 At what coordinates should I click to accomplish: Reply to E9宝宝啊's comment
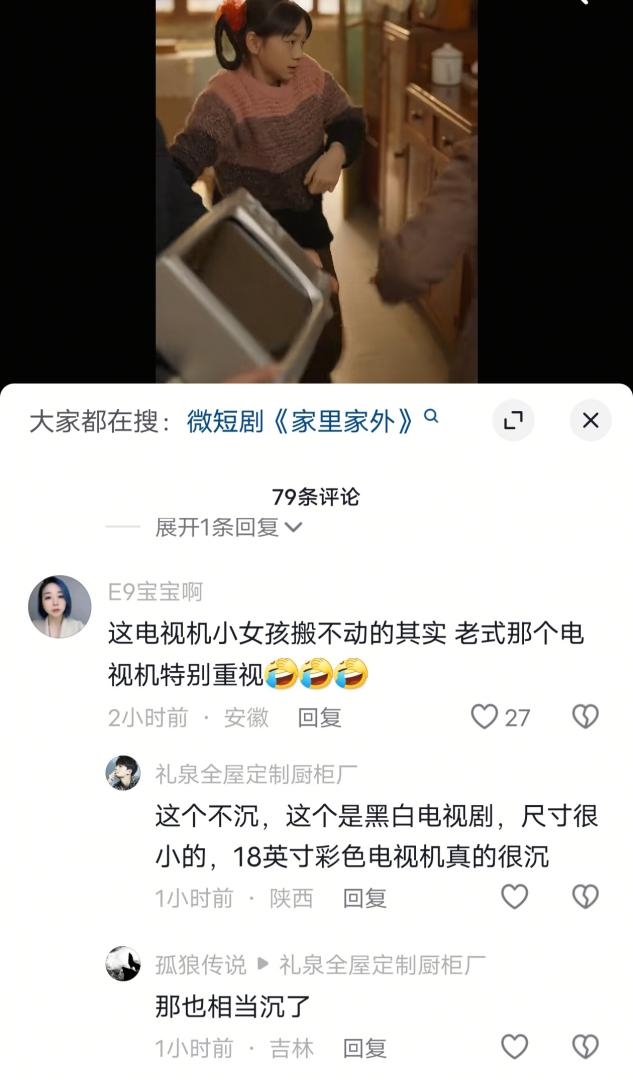pyautogui.click(x=319, y=718)
